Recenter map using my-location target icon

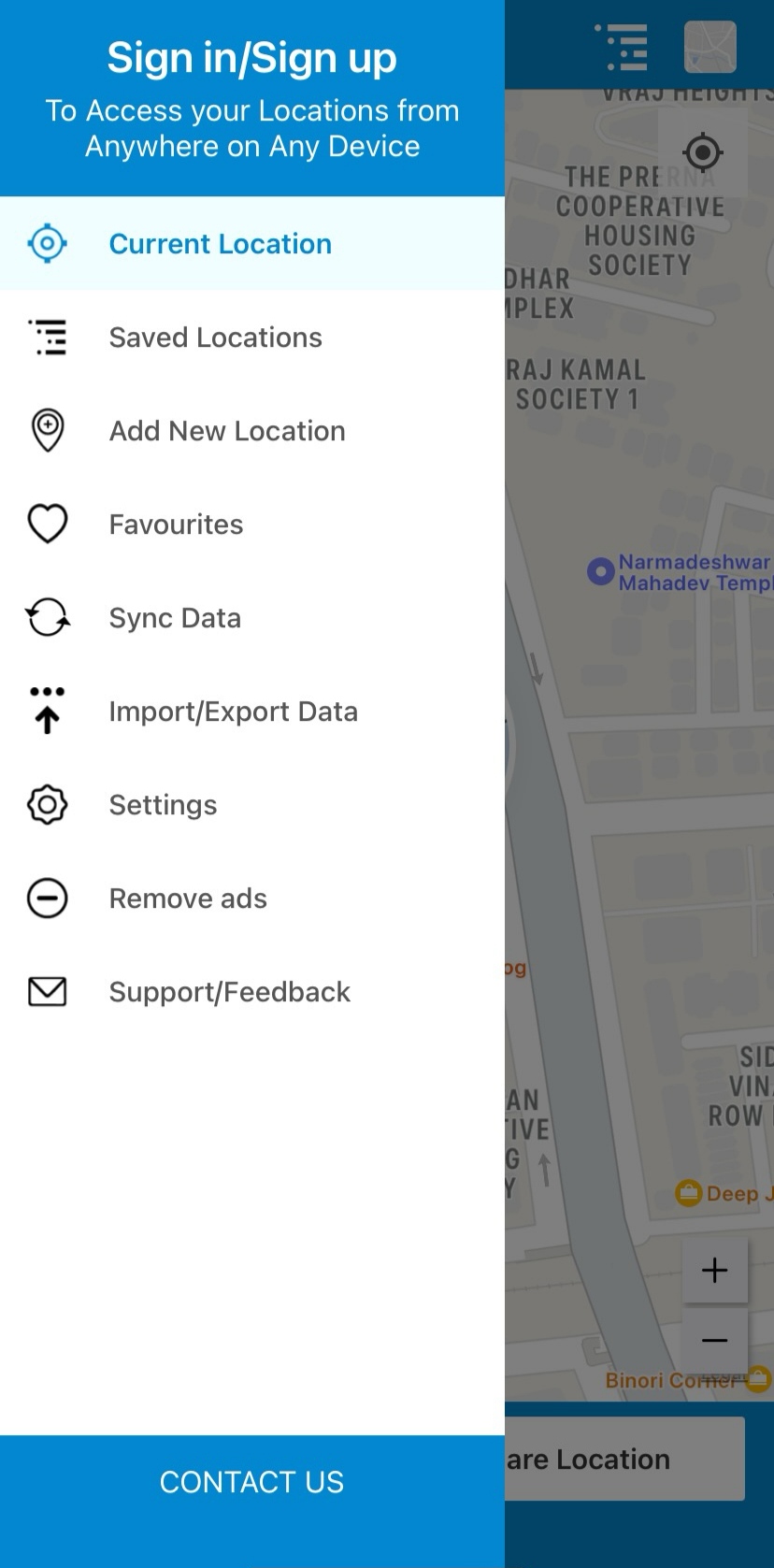pos(703,151)
